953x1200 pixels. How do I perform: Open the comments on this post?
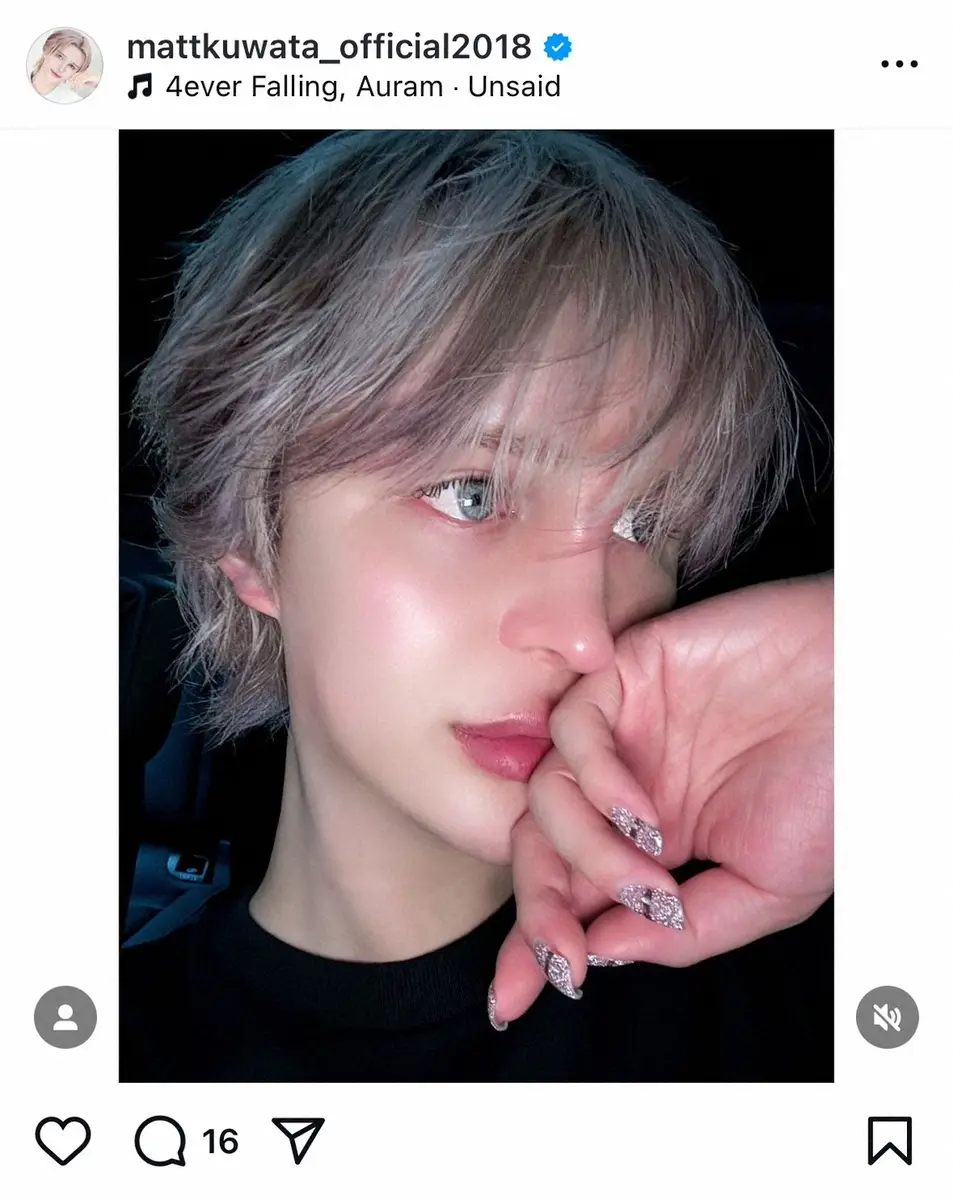pos(162,1141)
